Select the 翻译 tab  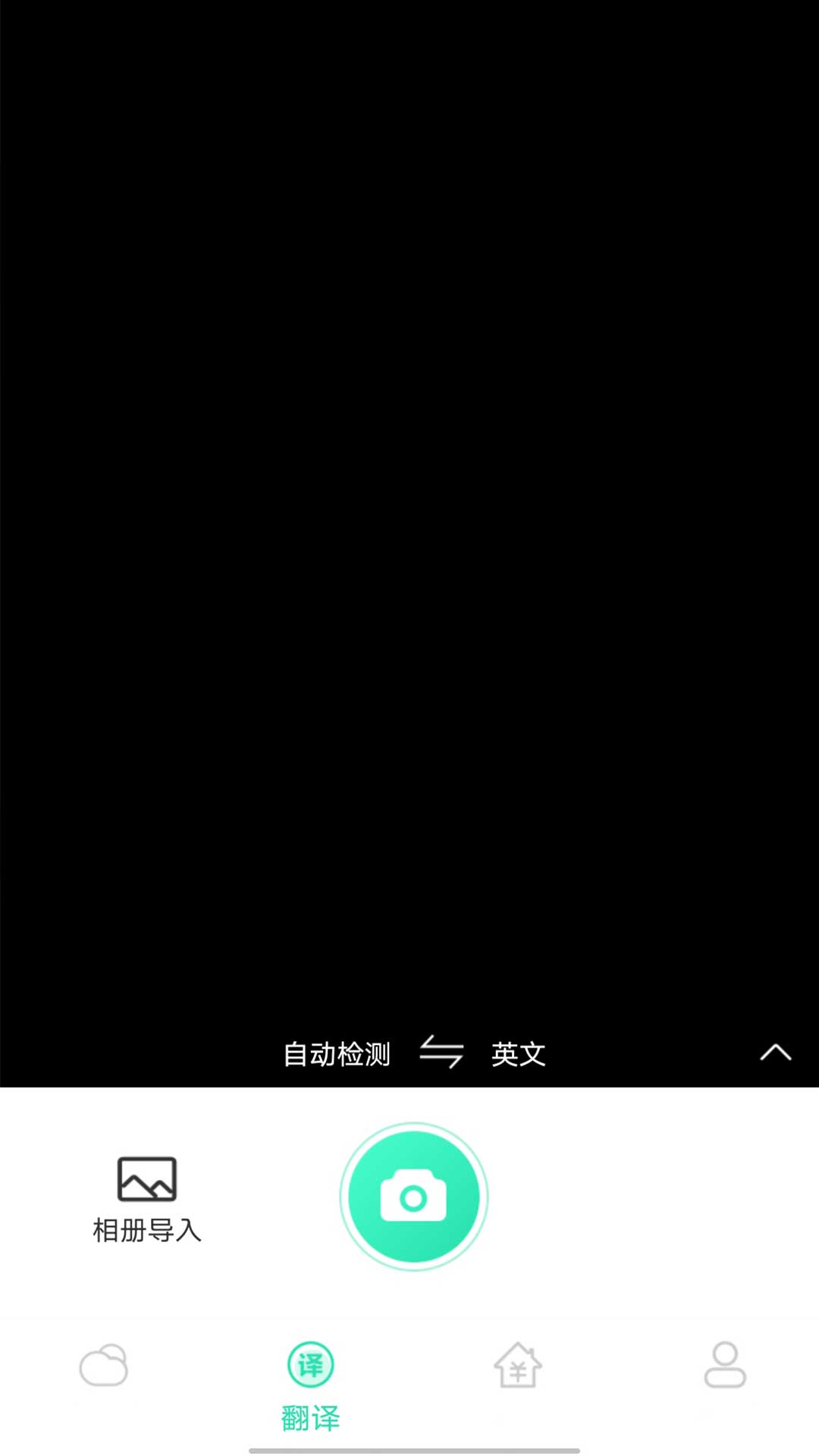point(311,1386)
